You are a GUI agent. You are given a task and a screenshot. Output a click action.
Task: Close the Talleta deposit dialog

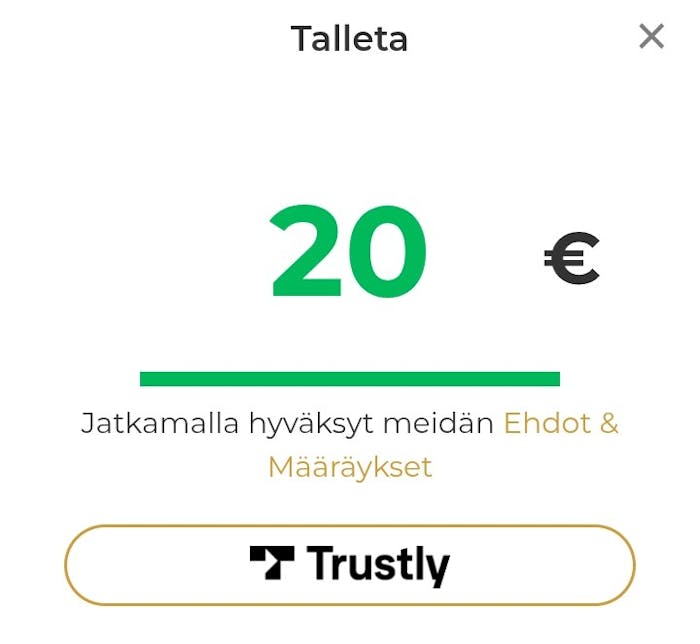[651, 37]
